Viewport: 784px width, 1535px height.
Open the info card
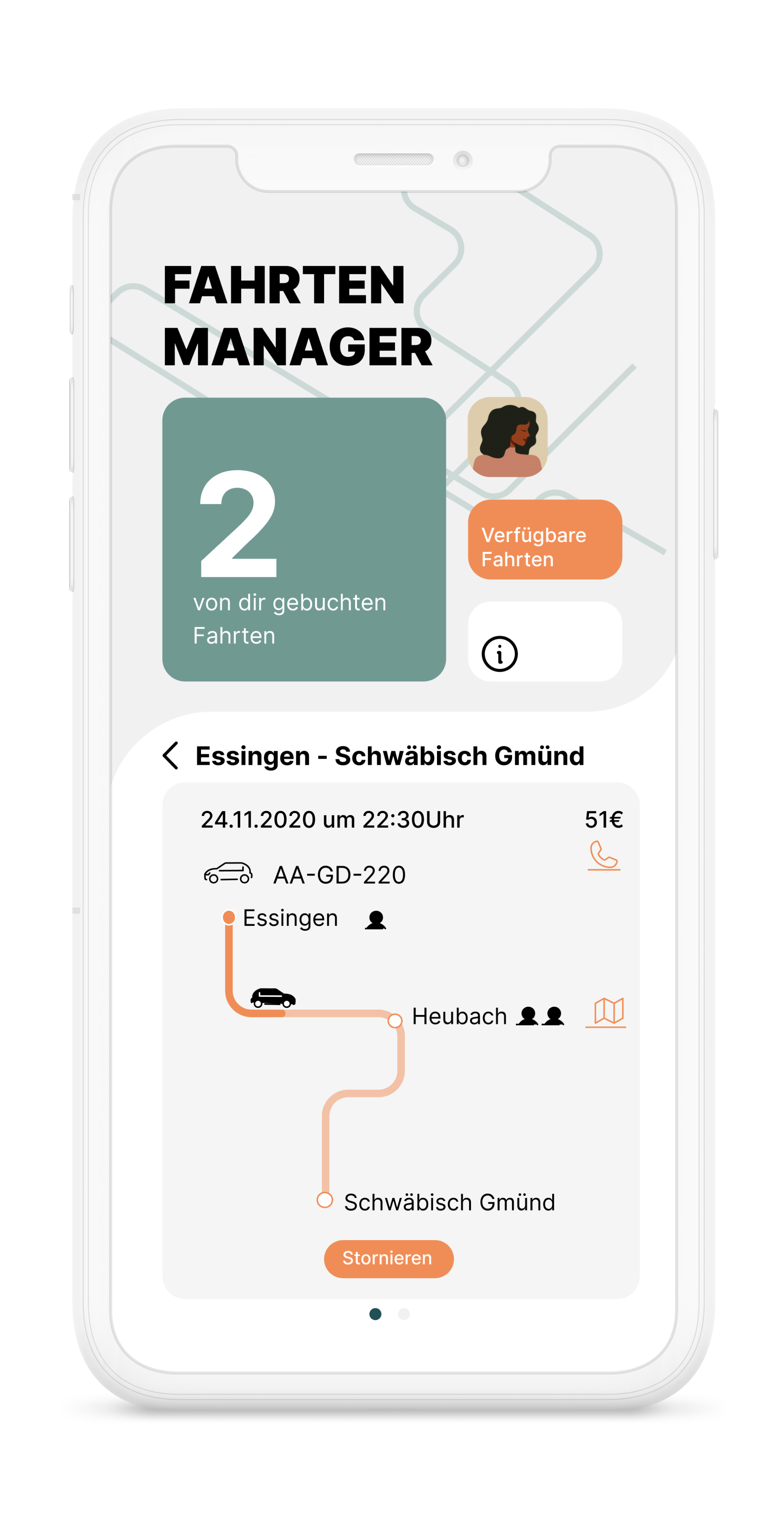tap(545, 642)
